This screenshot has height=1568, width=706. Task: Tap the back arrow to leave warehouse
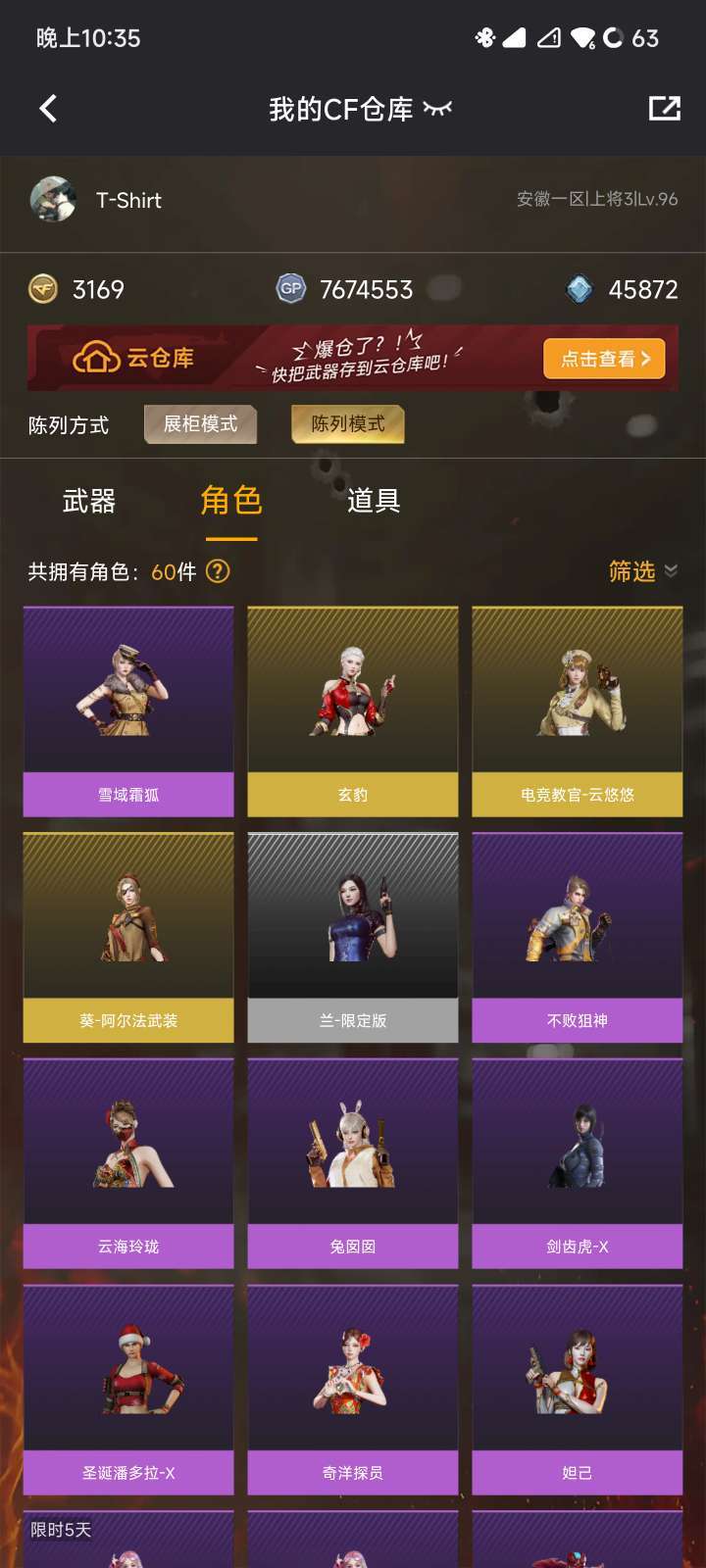pyautogui.click(x=49, y=108)
